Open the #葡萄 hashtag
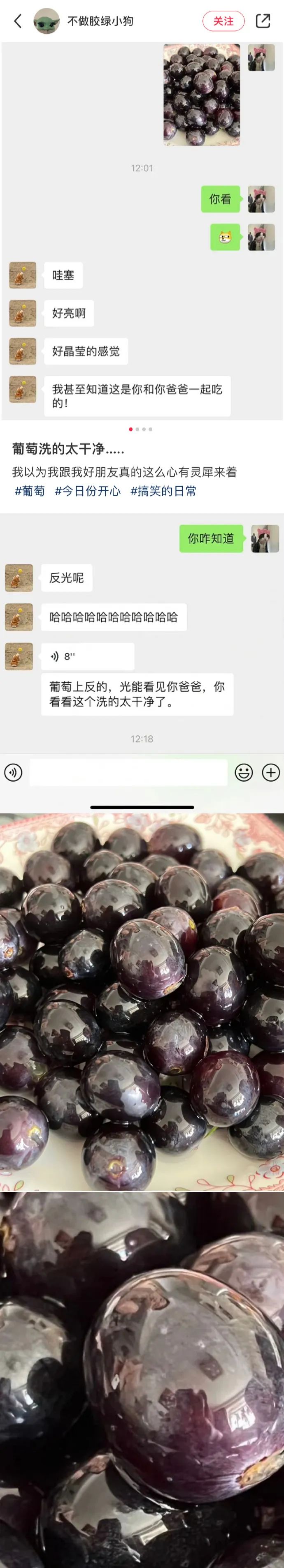This screenshot has width=284, height=1568. click(29, 491)
